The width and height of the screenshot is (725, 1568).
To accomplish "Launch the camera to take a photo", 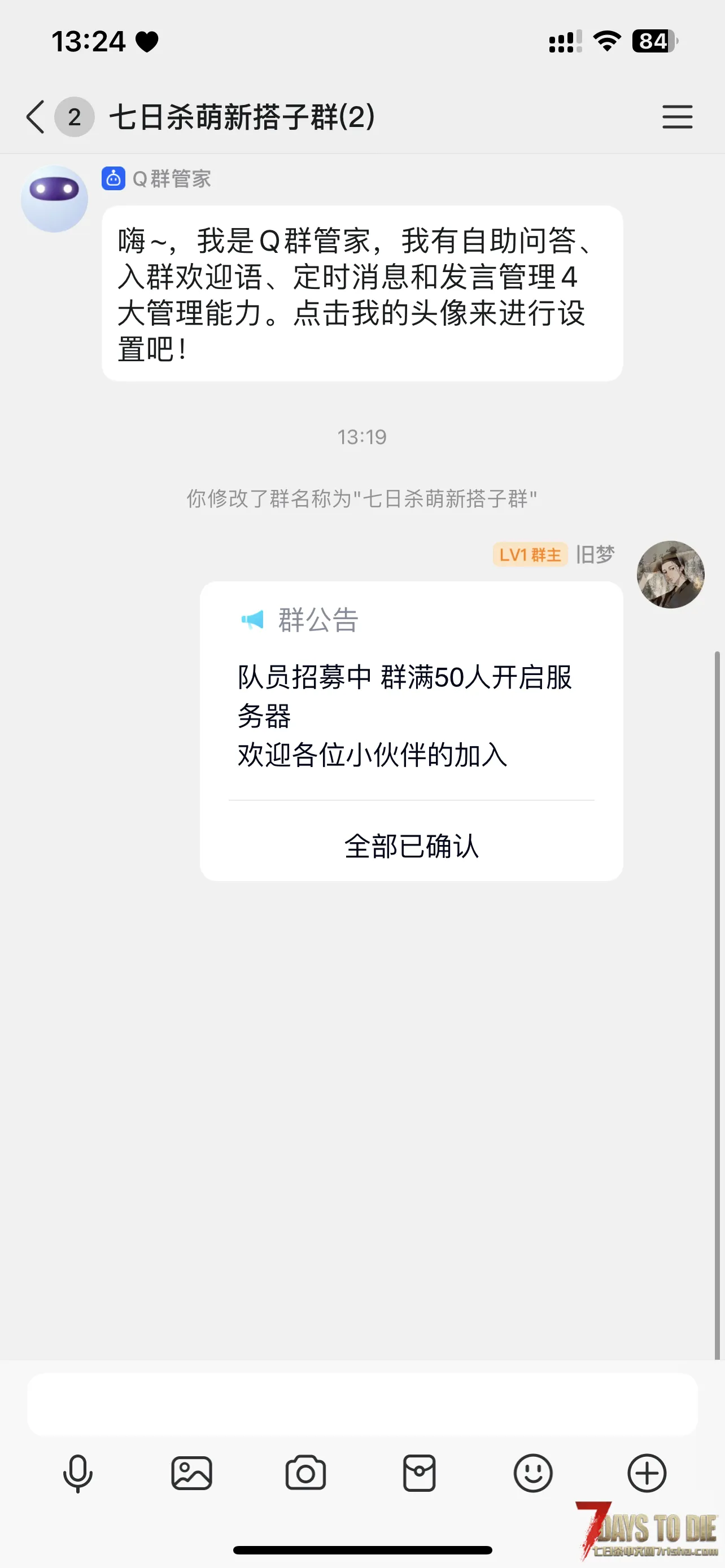I will (305, 1473).
